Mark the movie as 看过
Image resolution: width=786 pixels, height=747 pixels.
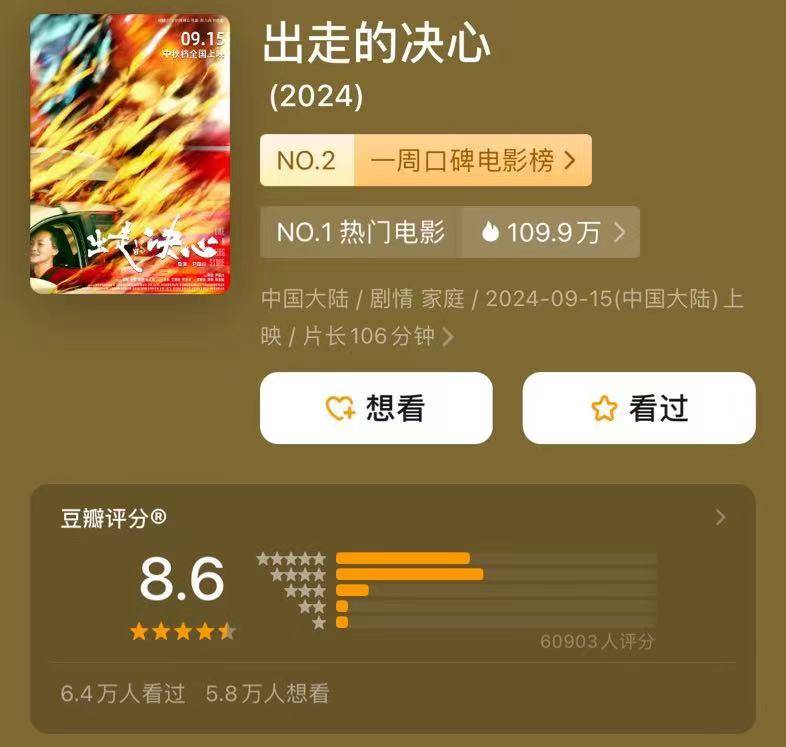click(x=638, y=408)
